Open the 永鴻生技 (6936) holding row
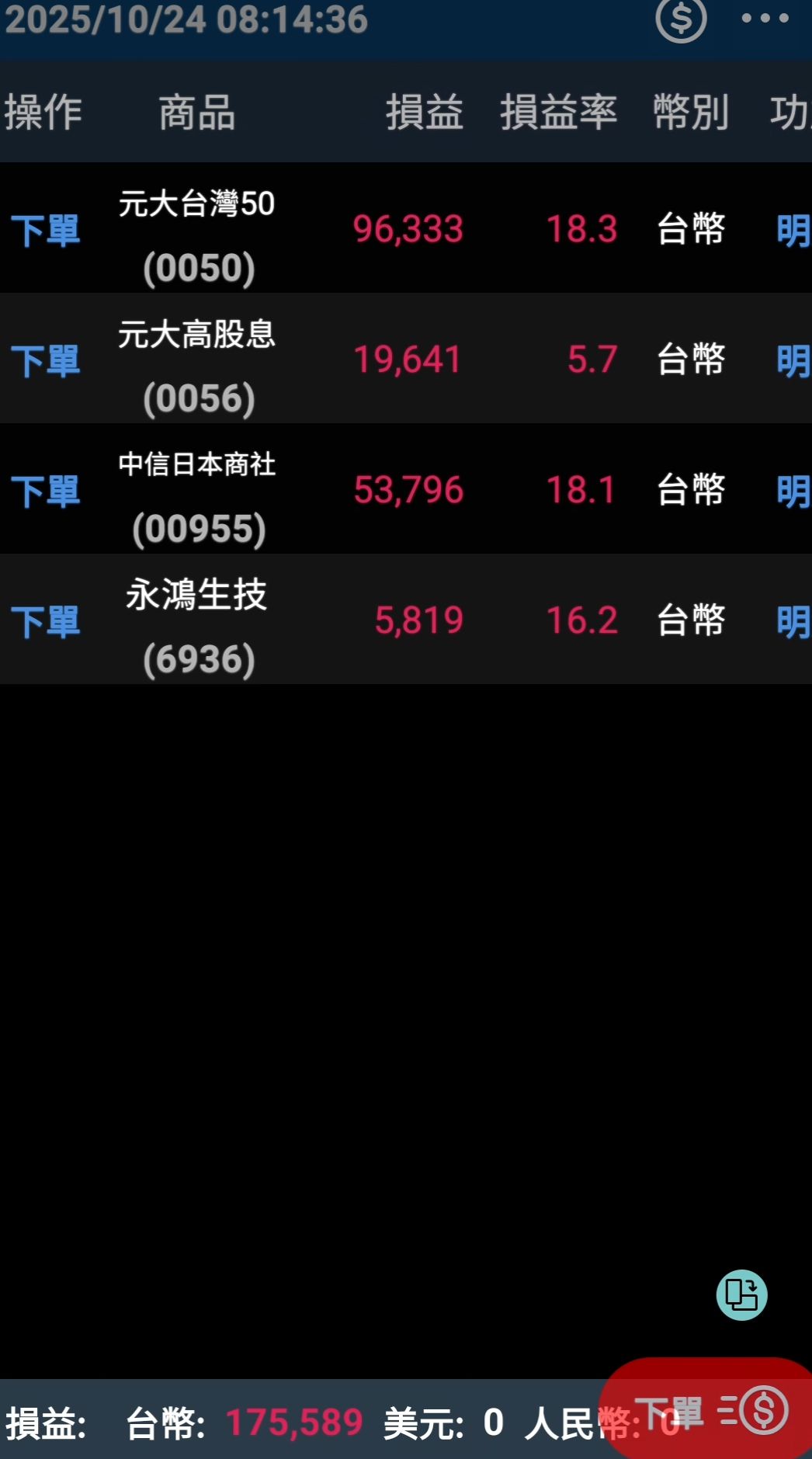Image resolution: width=812 pixels, height=1459 pixels. pyautogui.click(x=406, y=619)
